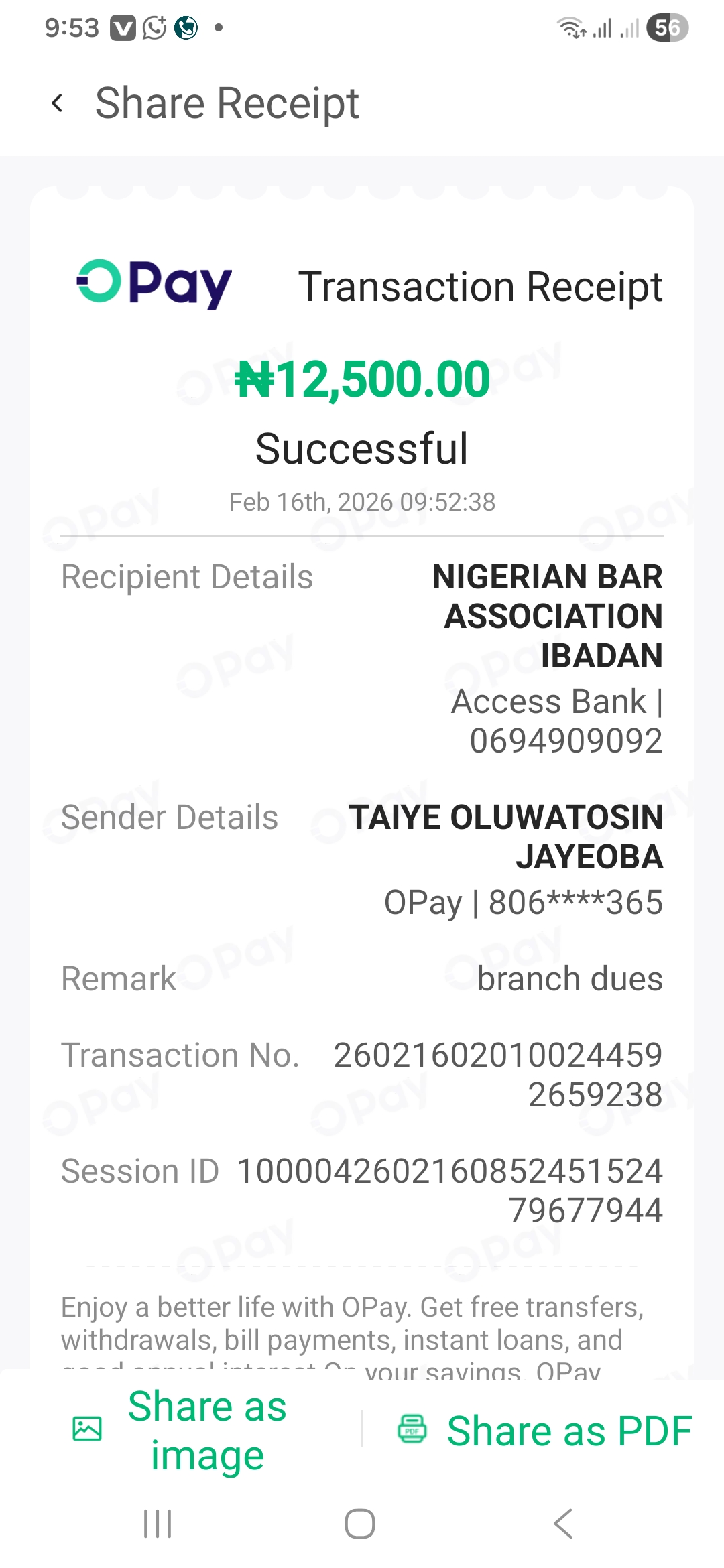The image size is (724, 1568).
Task: Tap the system home button
Action: (x=360, y=1524)
